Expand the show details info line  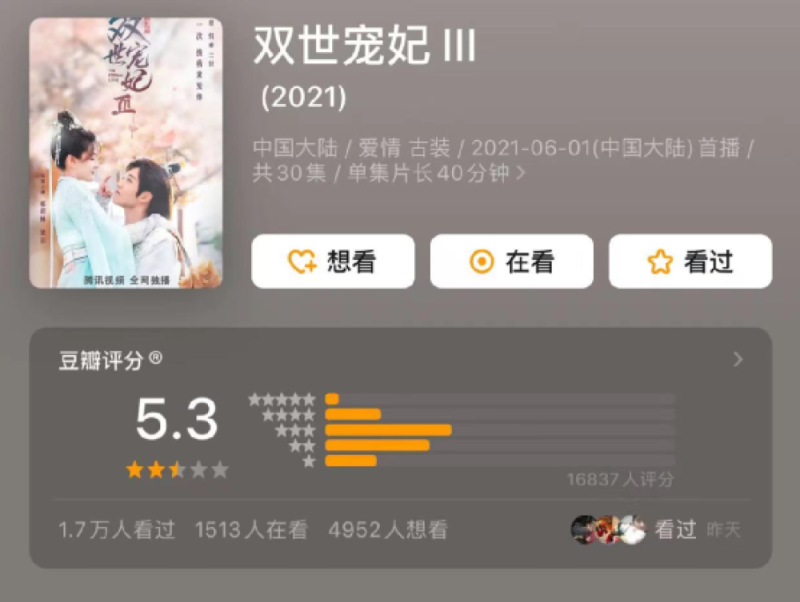[x=520, y=173]
